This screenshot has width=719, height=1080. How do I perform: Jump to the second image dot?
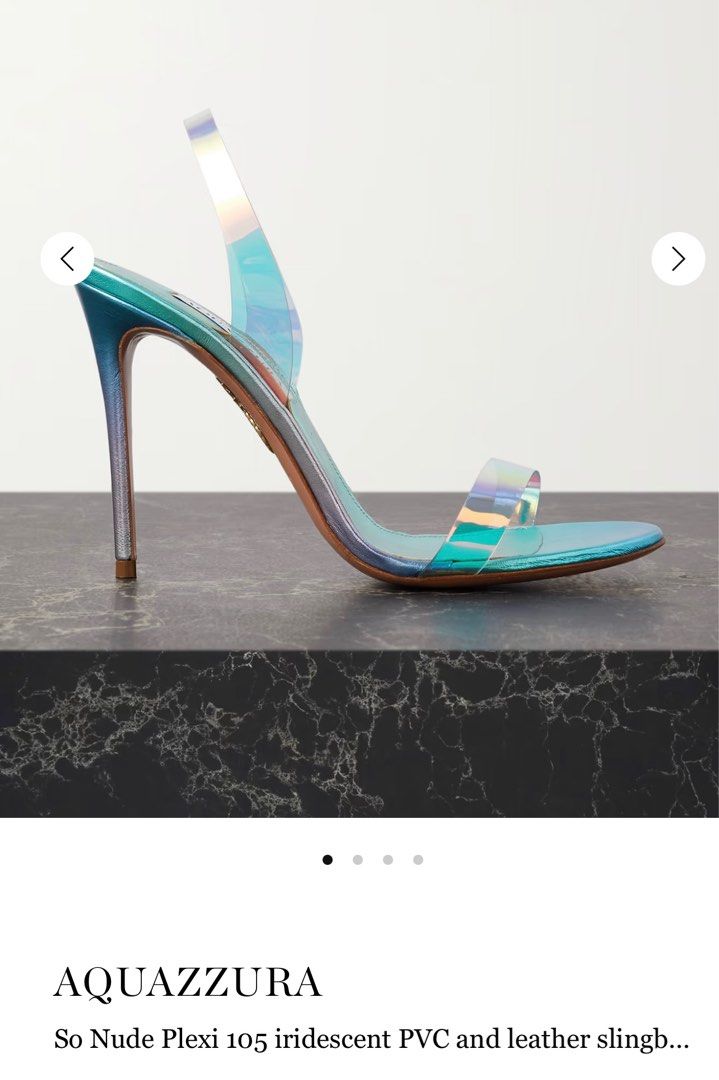coord(357,859)
